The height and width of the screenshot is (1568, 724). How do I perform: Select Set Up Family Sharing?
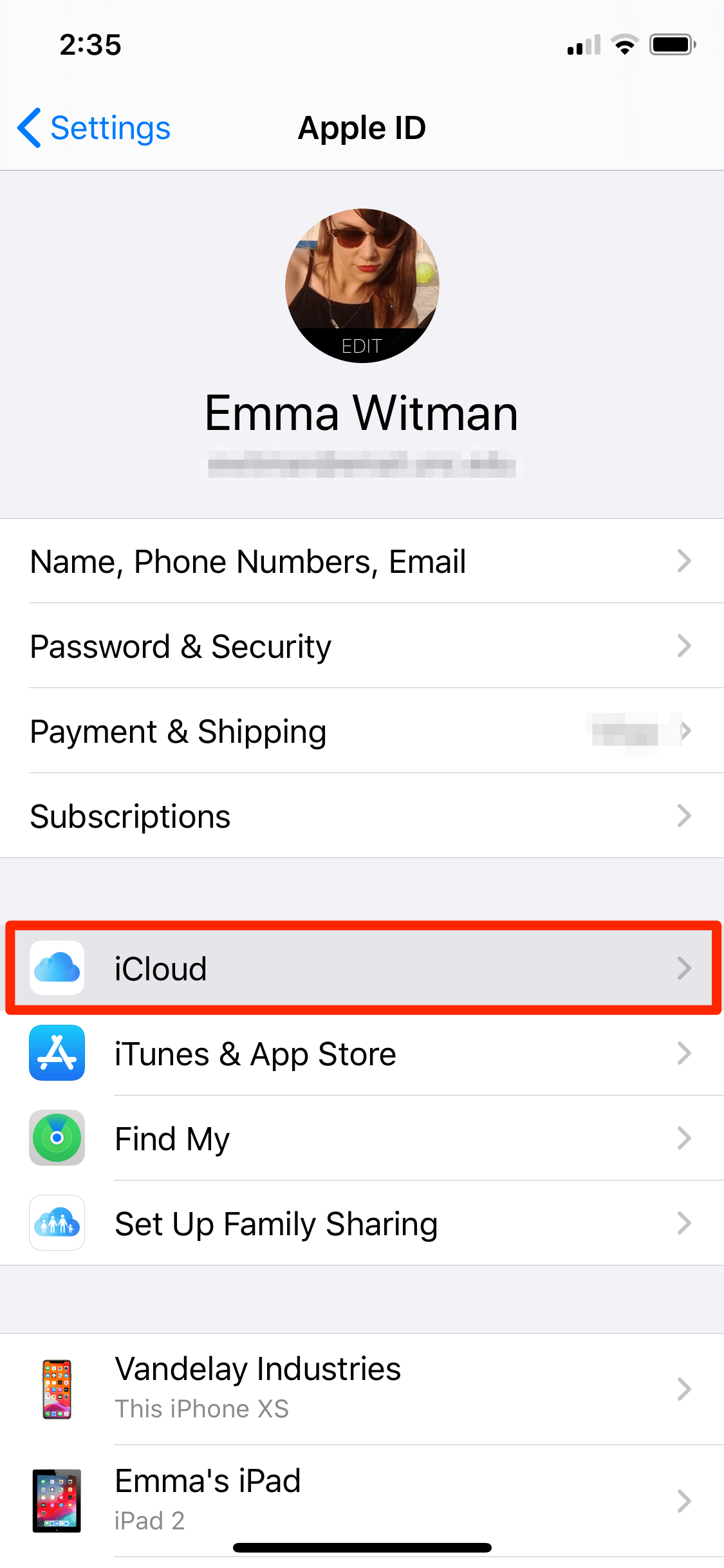click(362, 1223)
